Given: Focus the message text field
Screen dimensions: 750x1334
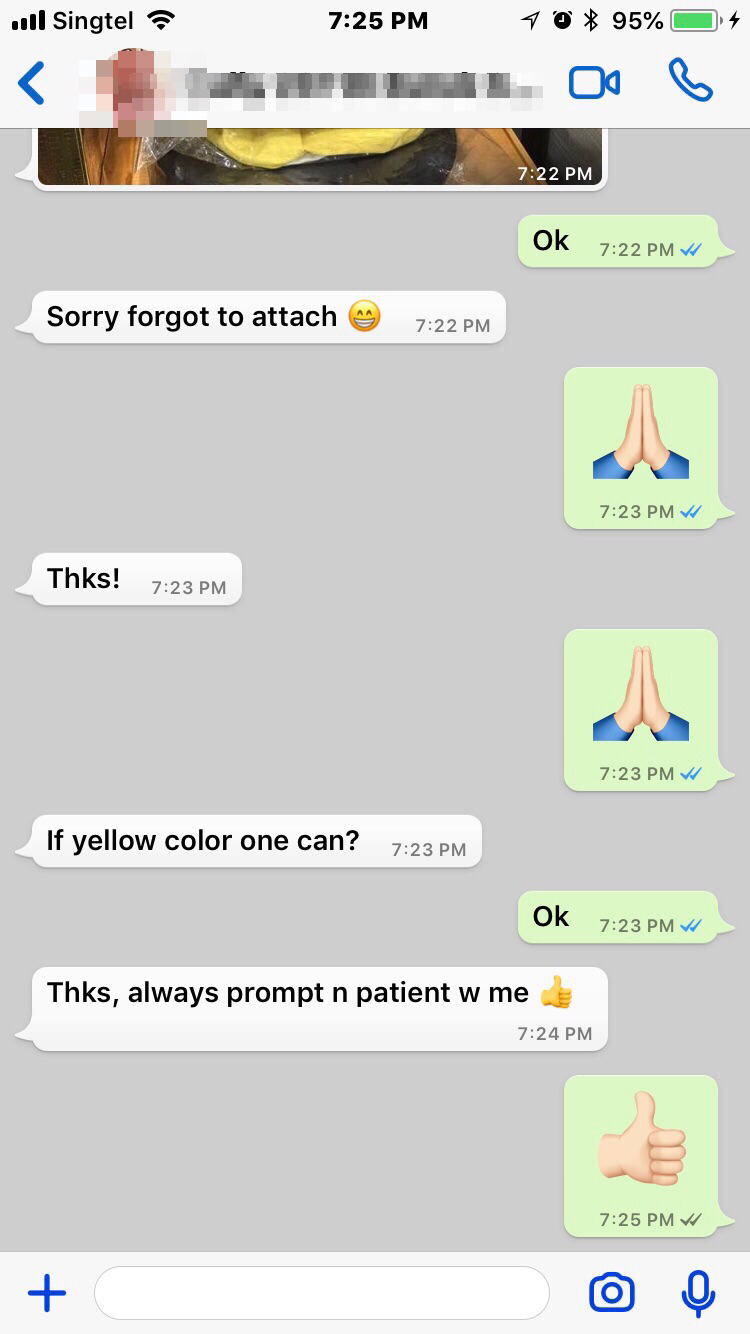Looking at the screenshot, I should pos(322,1293).
